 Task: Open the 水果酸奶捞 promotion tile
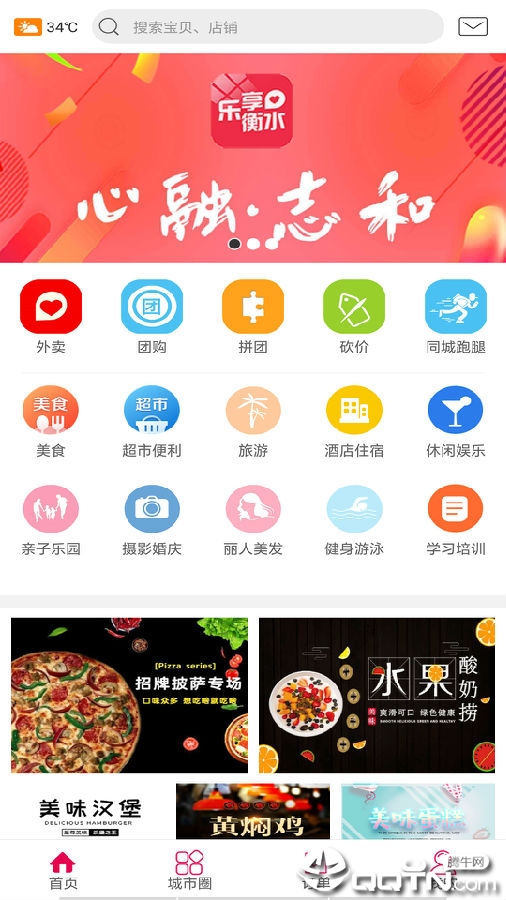(377, 695)
